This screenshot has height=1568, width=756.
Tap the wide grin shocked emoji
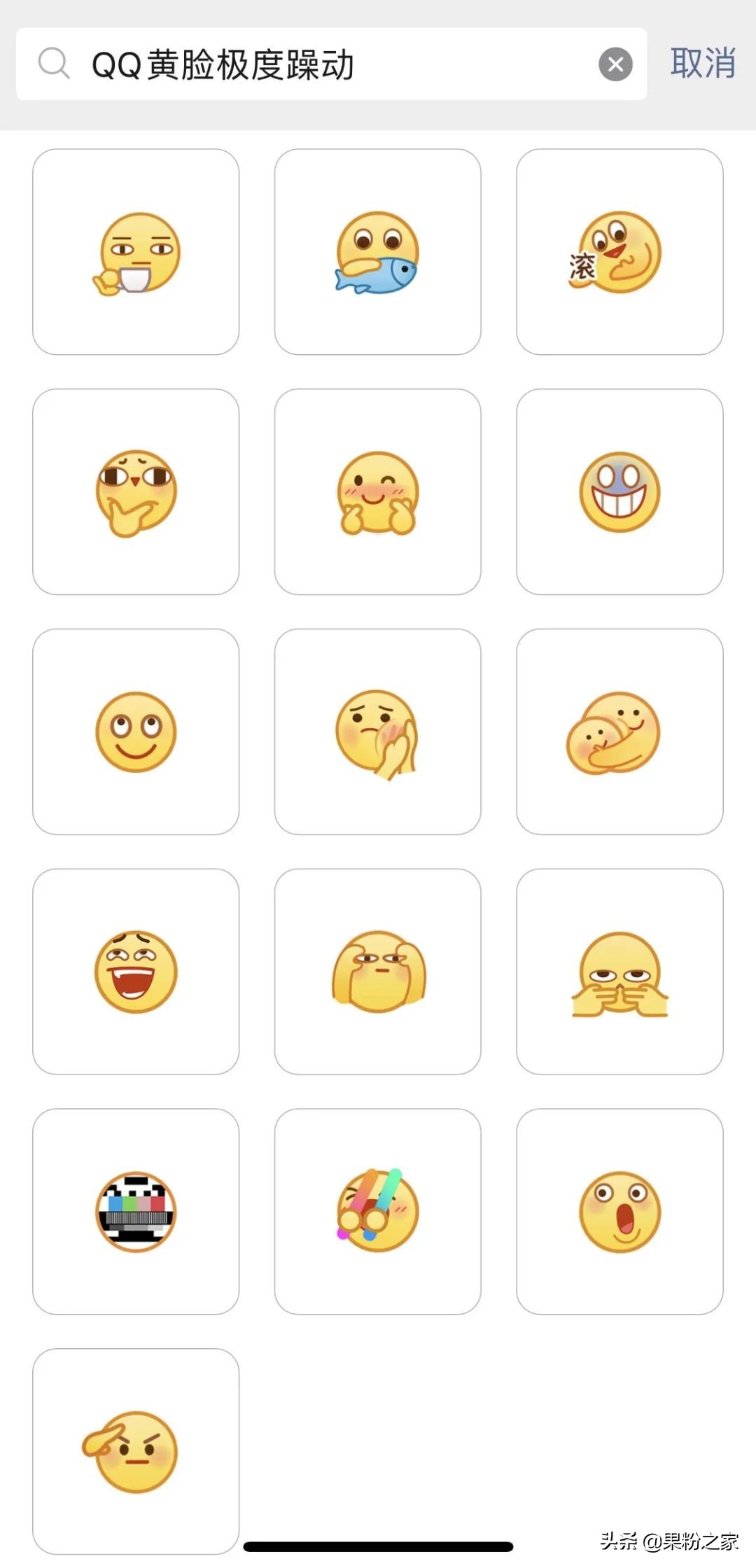[619, 492]
